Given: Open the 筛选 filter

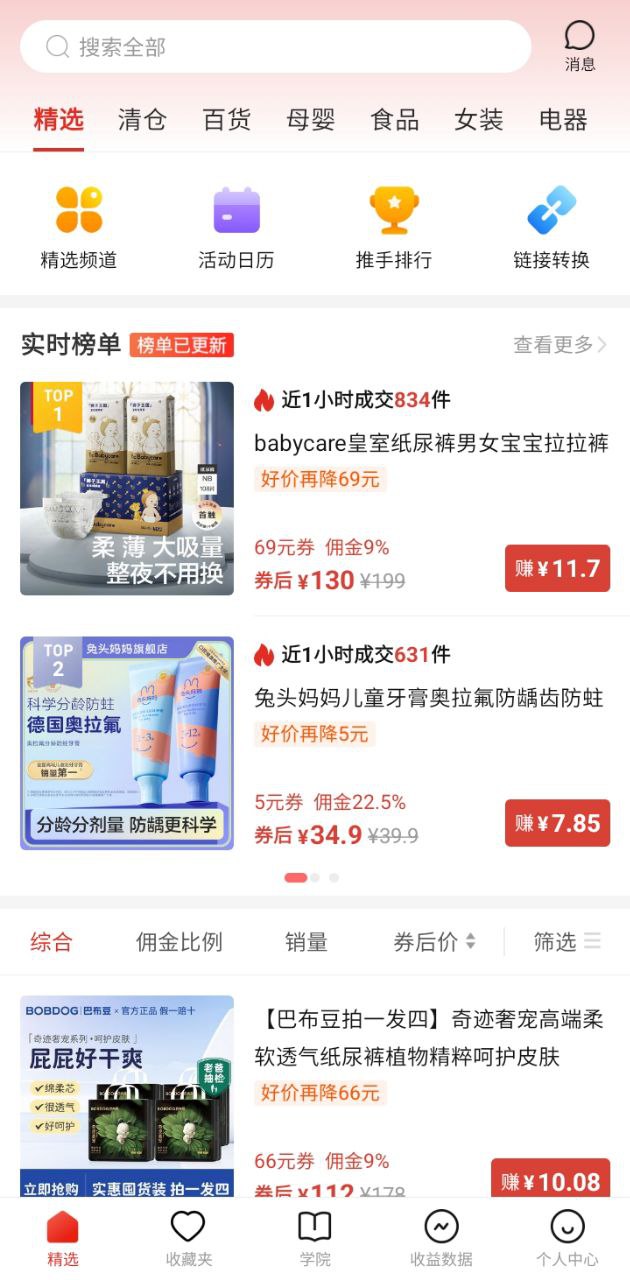Looking at the screenshot, I should pyautogui.click(x=566, y=942).
